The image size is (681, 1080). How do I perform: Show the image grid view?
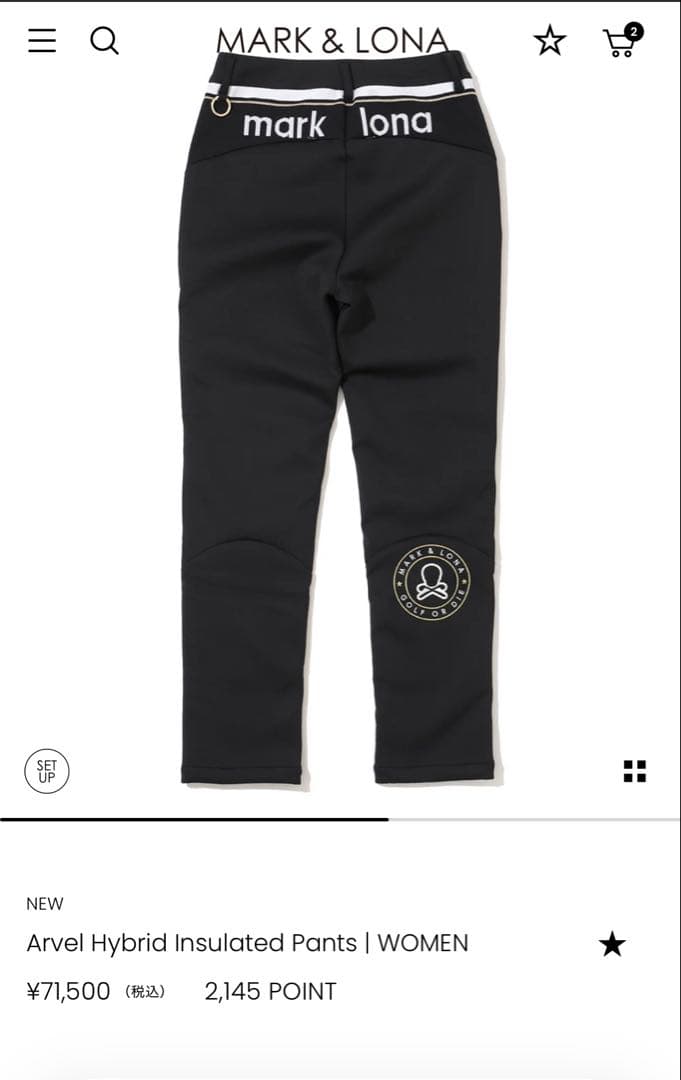pos(634,771)
